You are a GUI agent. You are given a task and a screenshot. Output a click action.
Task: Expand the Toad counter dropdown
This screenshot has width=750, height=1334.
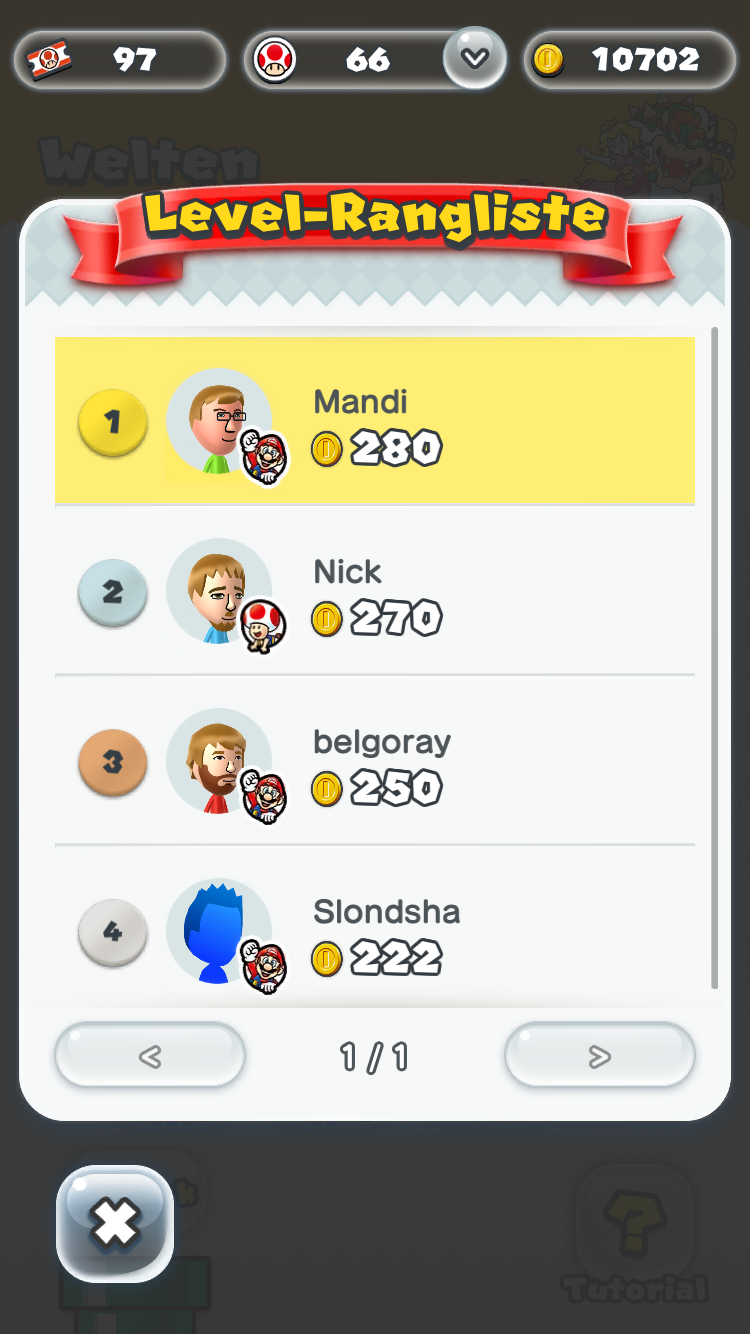pyautogui.click(x=474, y=58)
